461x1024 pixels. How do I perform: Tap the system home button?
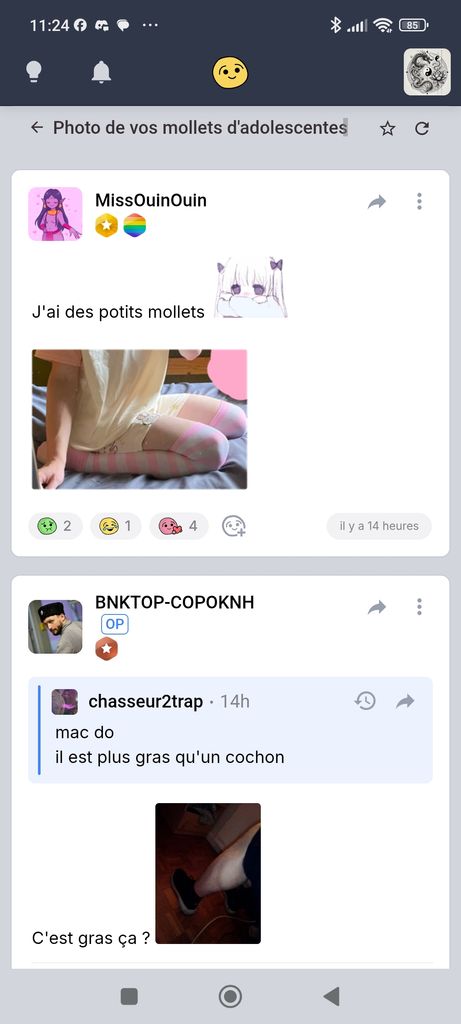tap(230, 997)
